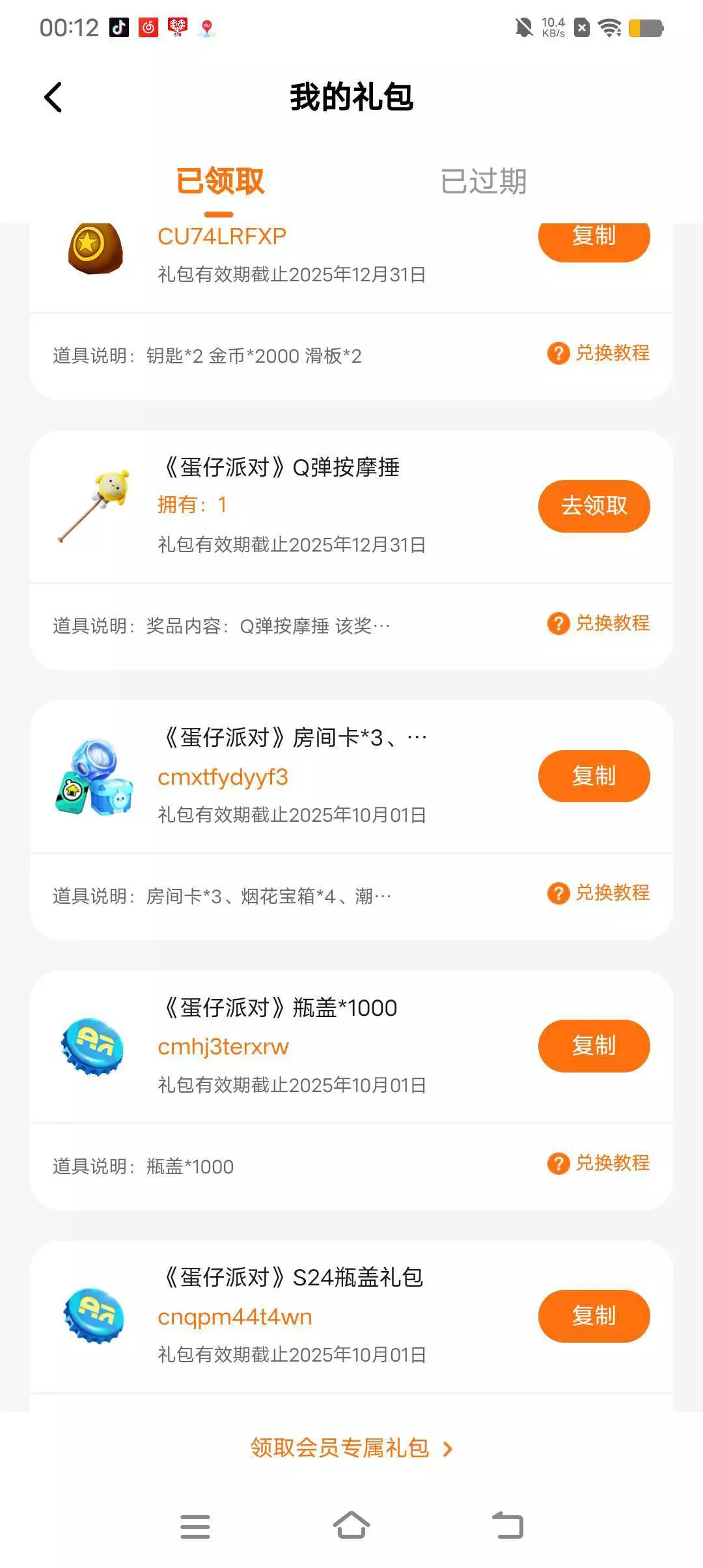Screen dimensions: 703x1568
Task: Tap 去领取 for Q弹按摩捶
Action: (594, 506)
